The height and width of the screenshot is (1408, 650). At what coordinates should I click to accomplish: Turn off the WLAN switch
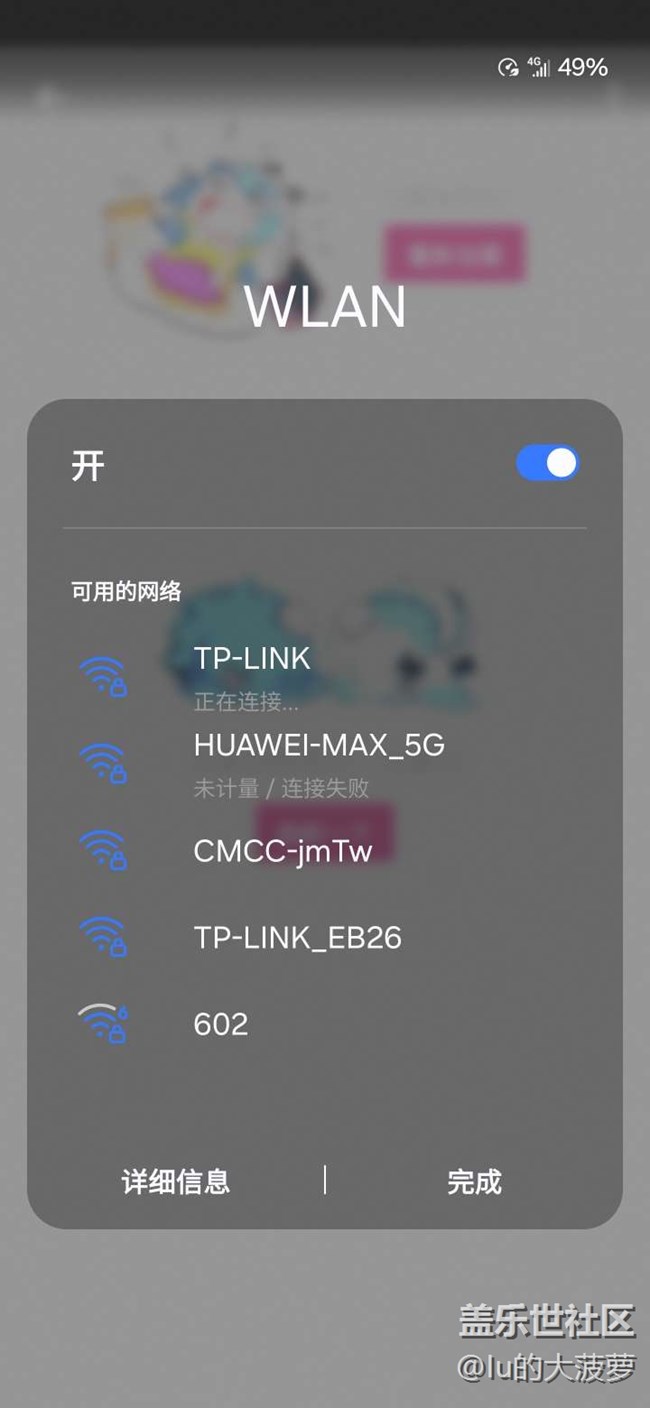tap(547, 464)
